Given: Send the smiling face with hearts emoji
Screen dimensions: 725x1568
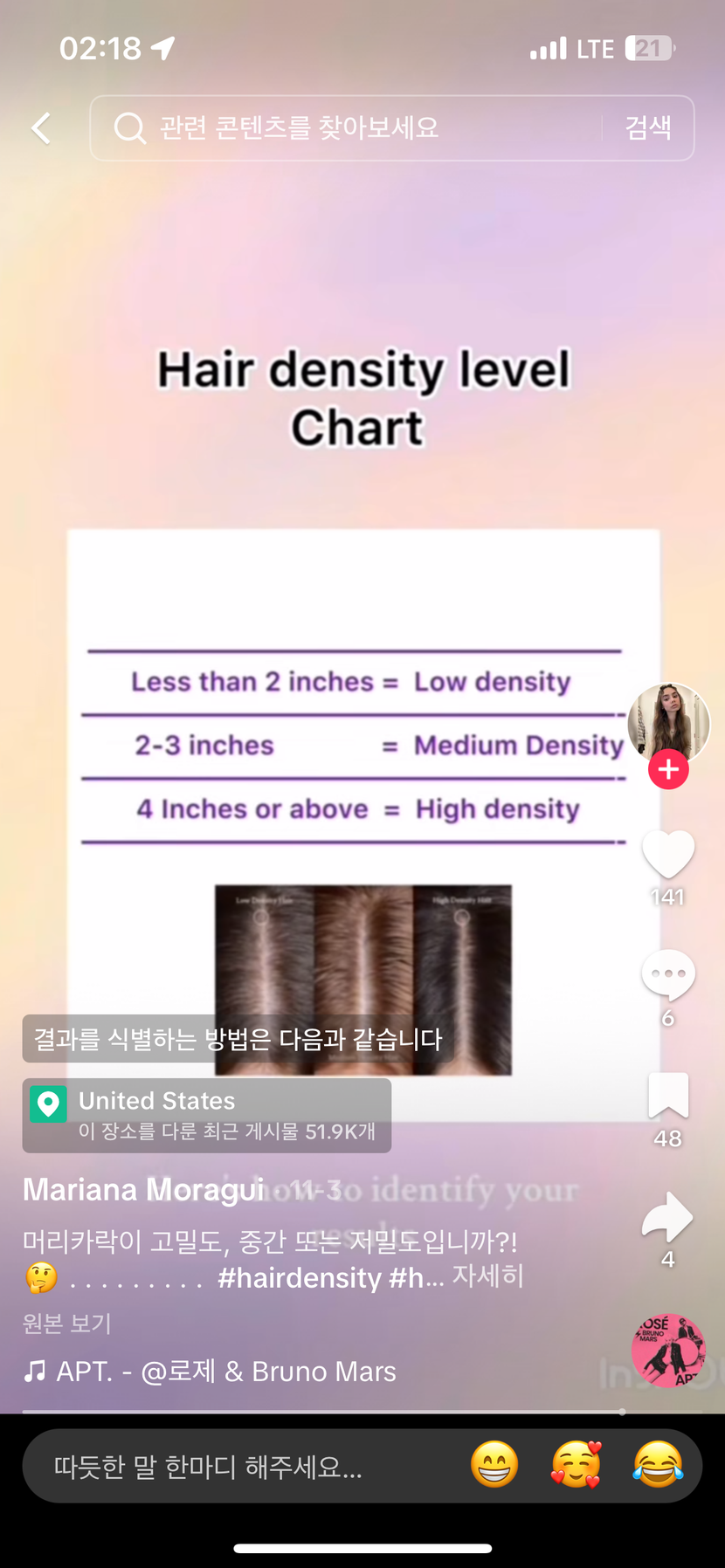Looking at the screenshot, I should tap(576, 1464).
